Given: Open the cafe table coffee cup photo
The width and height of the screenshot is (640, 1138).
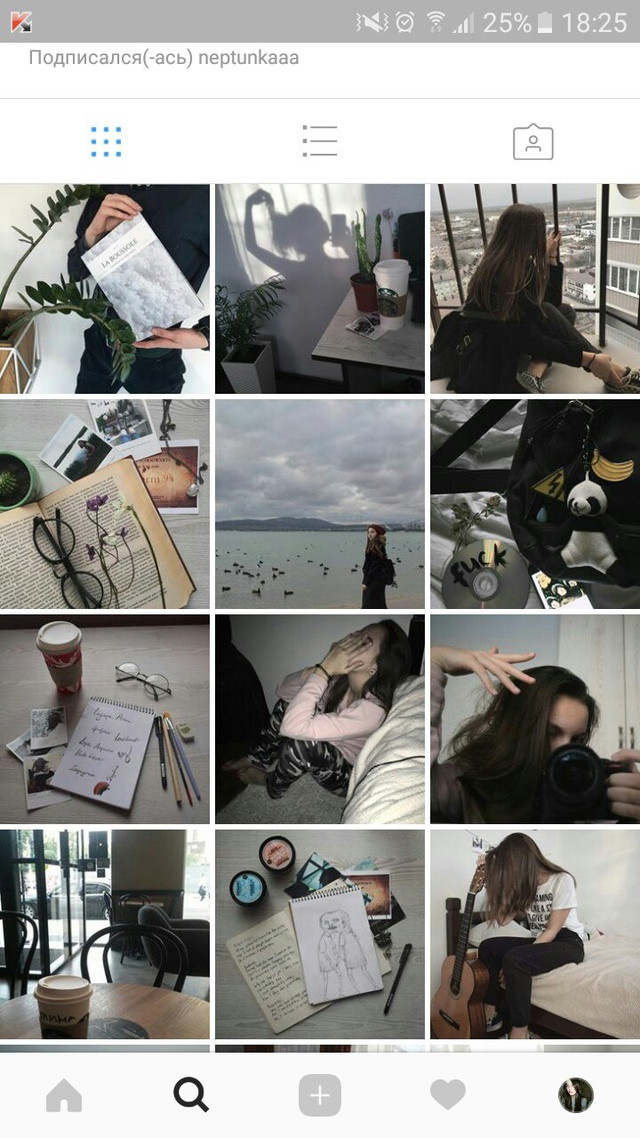Looking at the screenshot, I should [x=104, y=934].
